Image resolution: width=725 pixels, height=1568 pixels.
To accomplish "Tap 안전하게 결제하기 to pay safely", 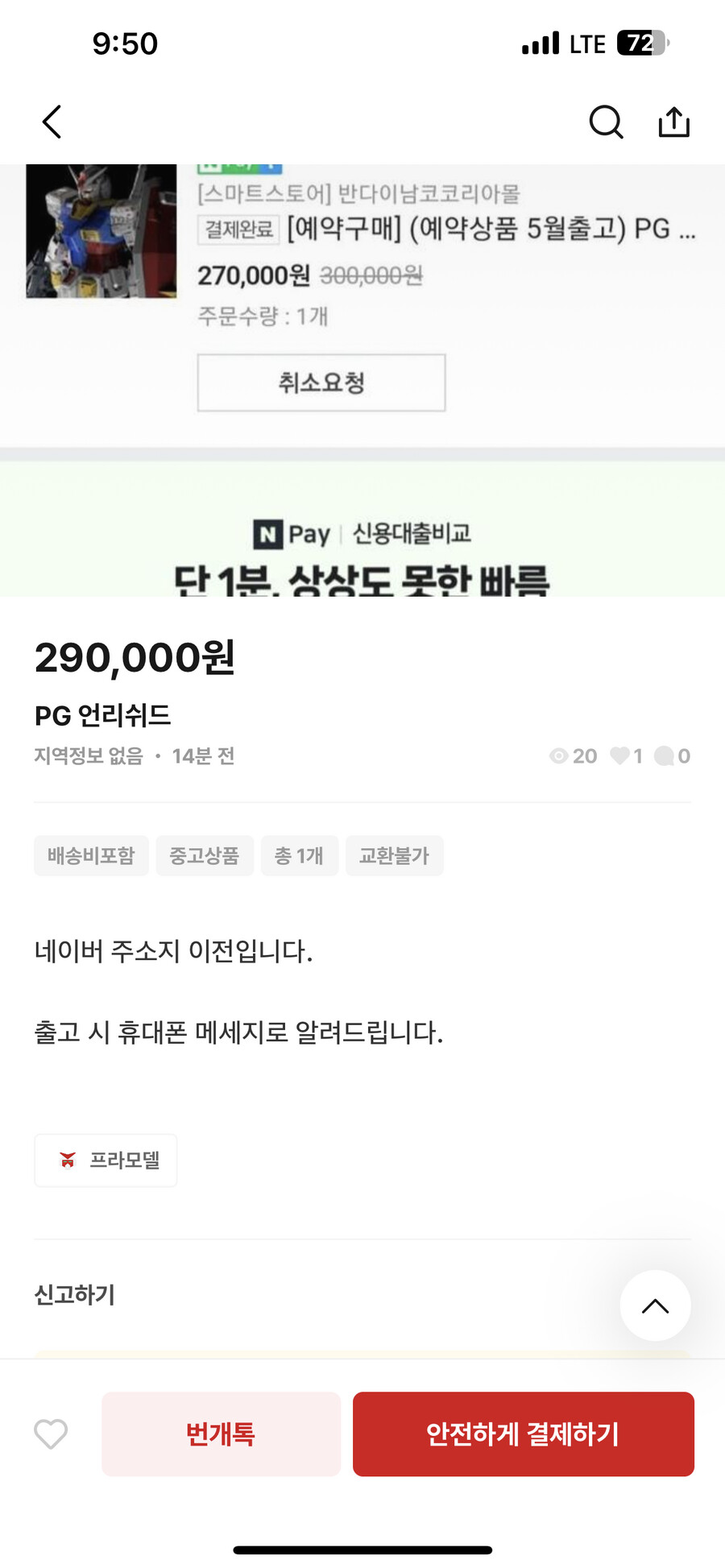I will pos(523,1434).
